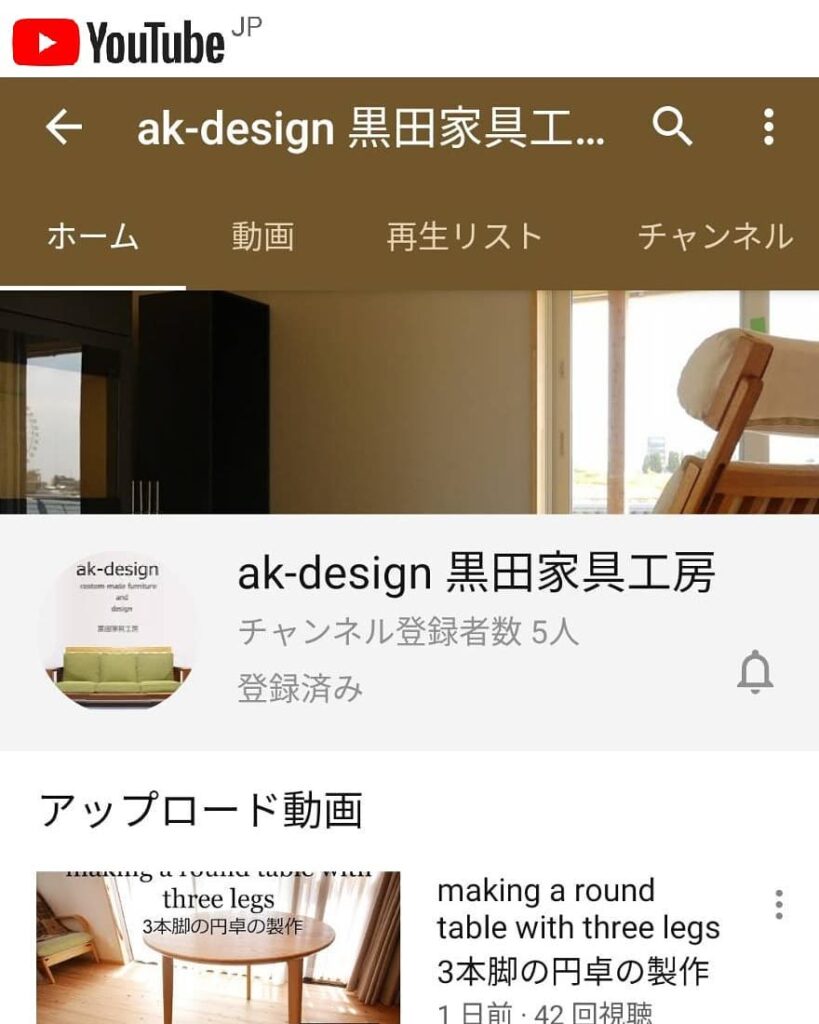Search within the ak-design channel
This screenshot has height=1024, width=819.
672,127
